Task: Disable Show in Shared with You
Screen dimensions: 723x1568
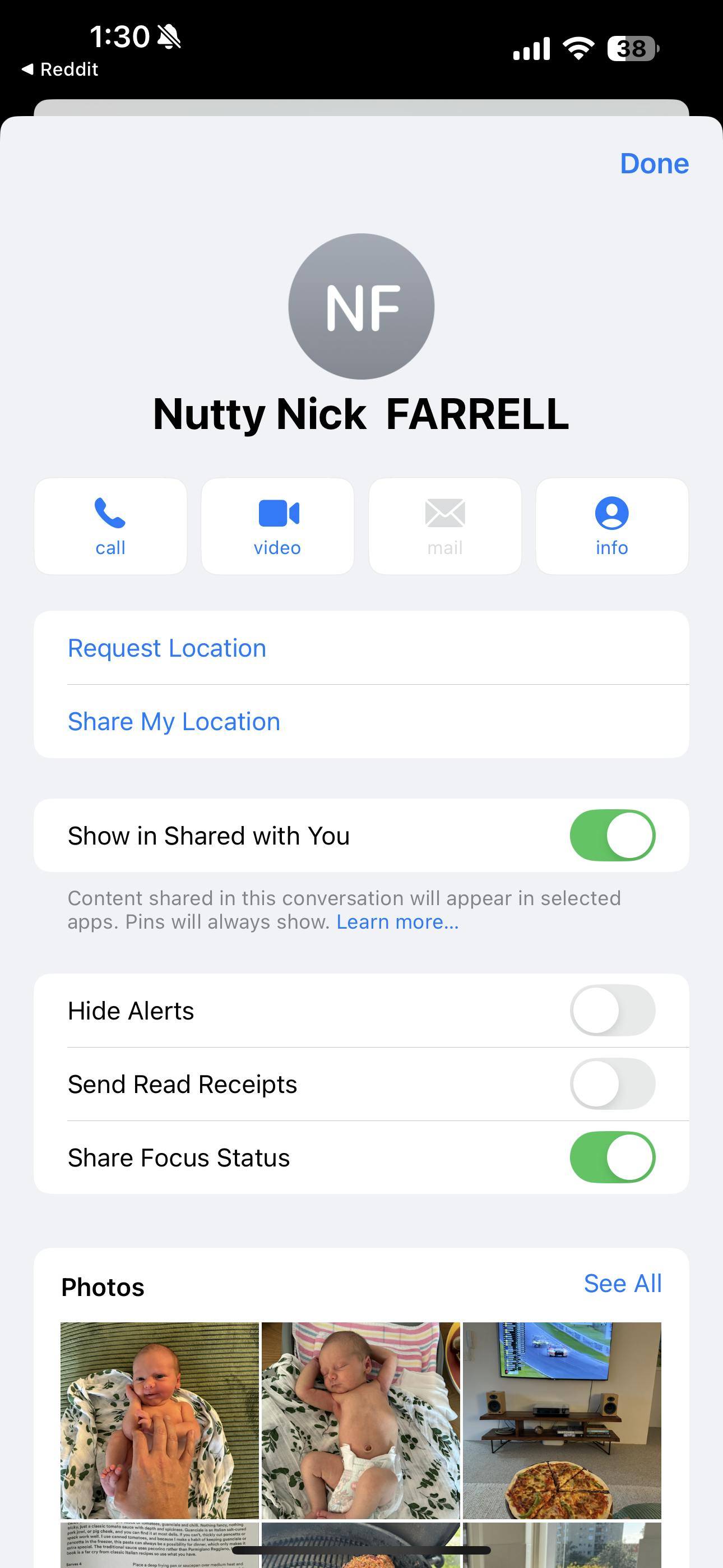Action: point(611,836)
